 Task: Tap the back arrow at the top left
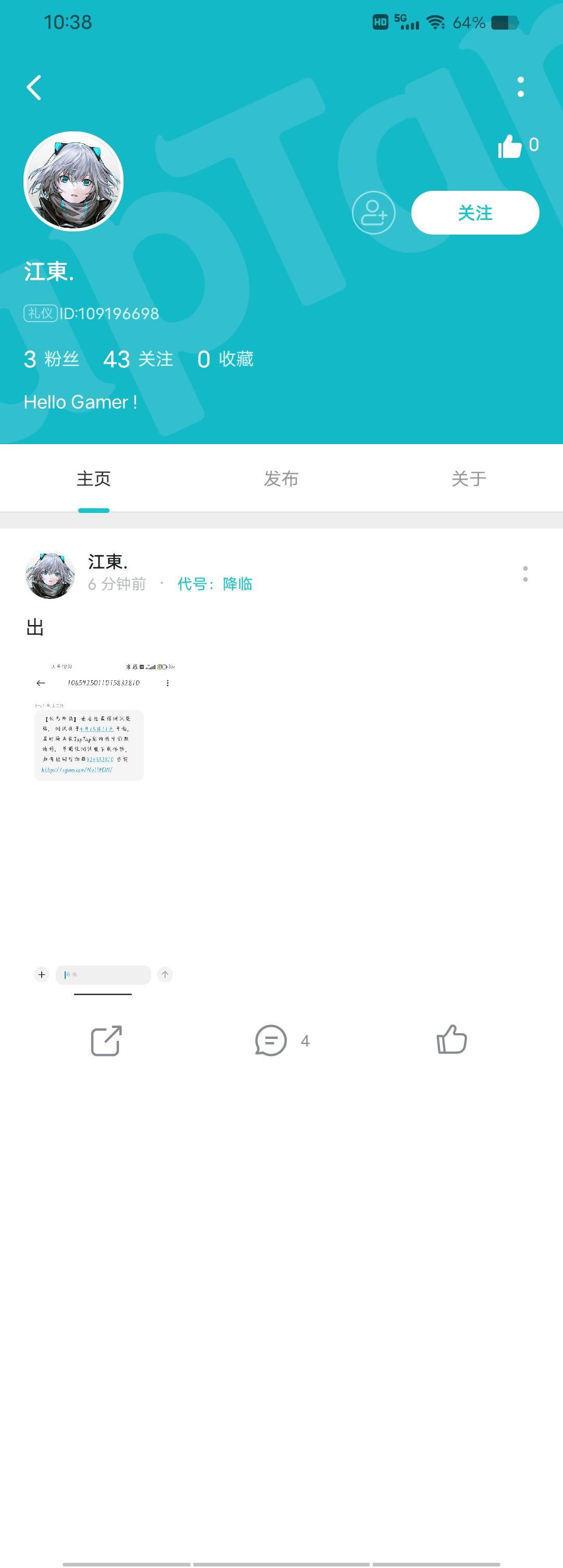(33, 87)
